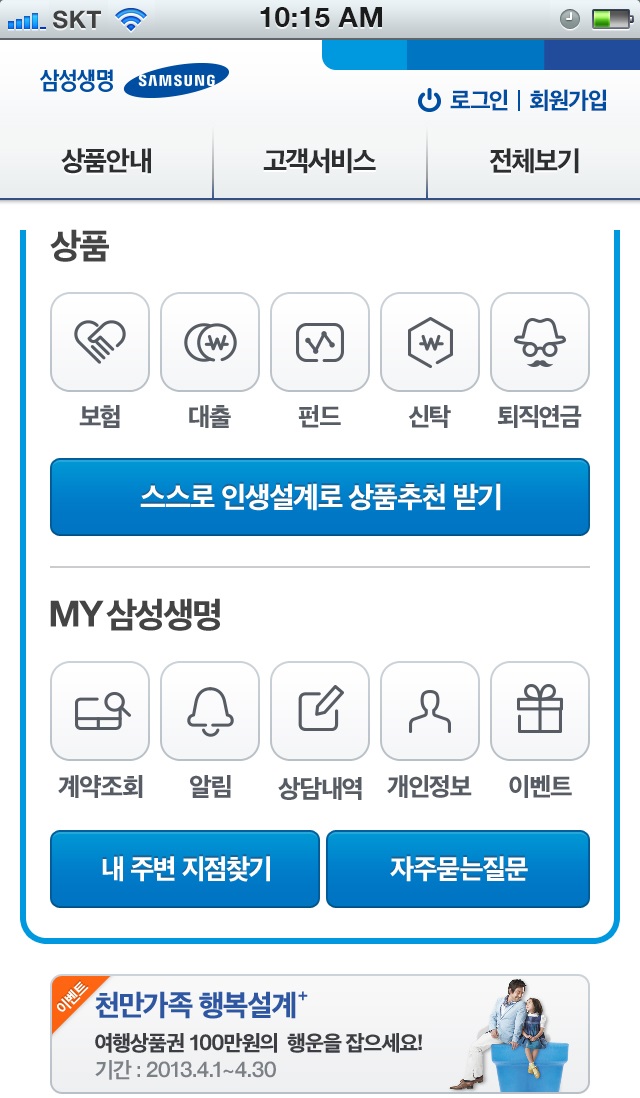Tap 스스로 인생설계로 상품추천 받기 button
640x1098 pixels.
(320, 497)
